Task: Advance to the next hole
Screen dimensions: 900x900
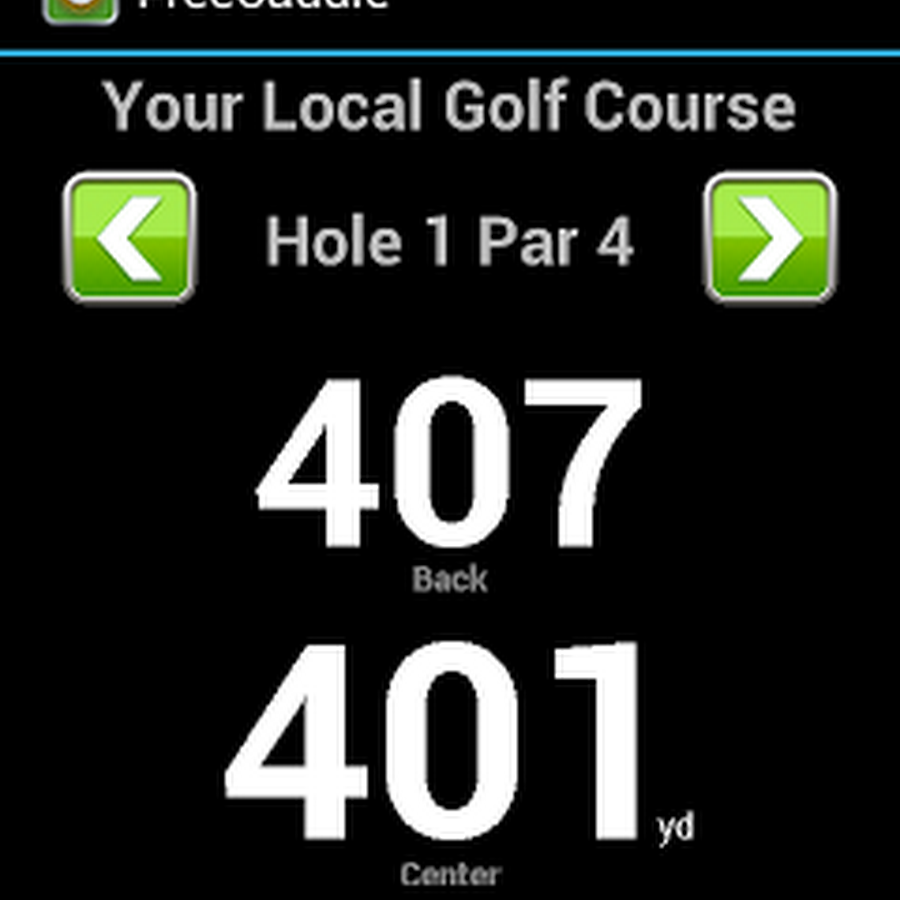Action: (x=770, y=238)
